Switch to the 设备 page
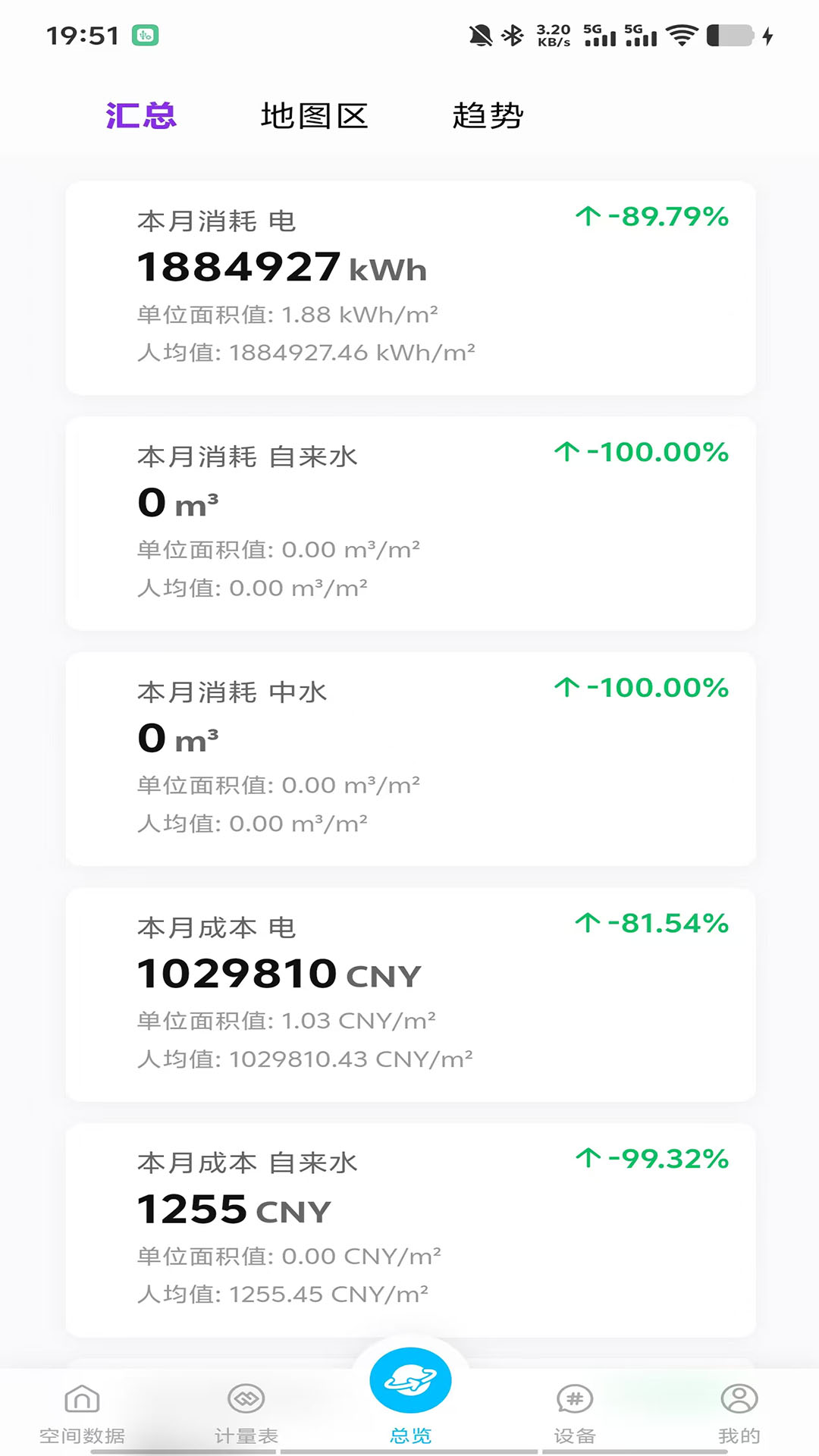 (575, 1414)
